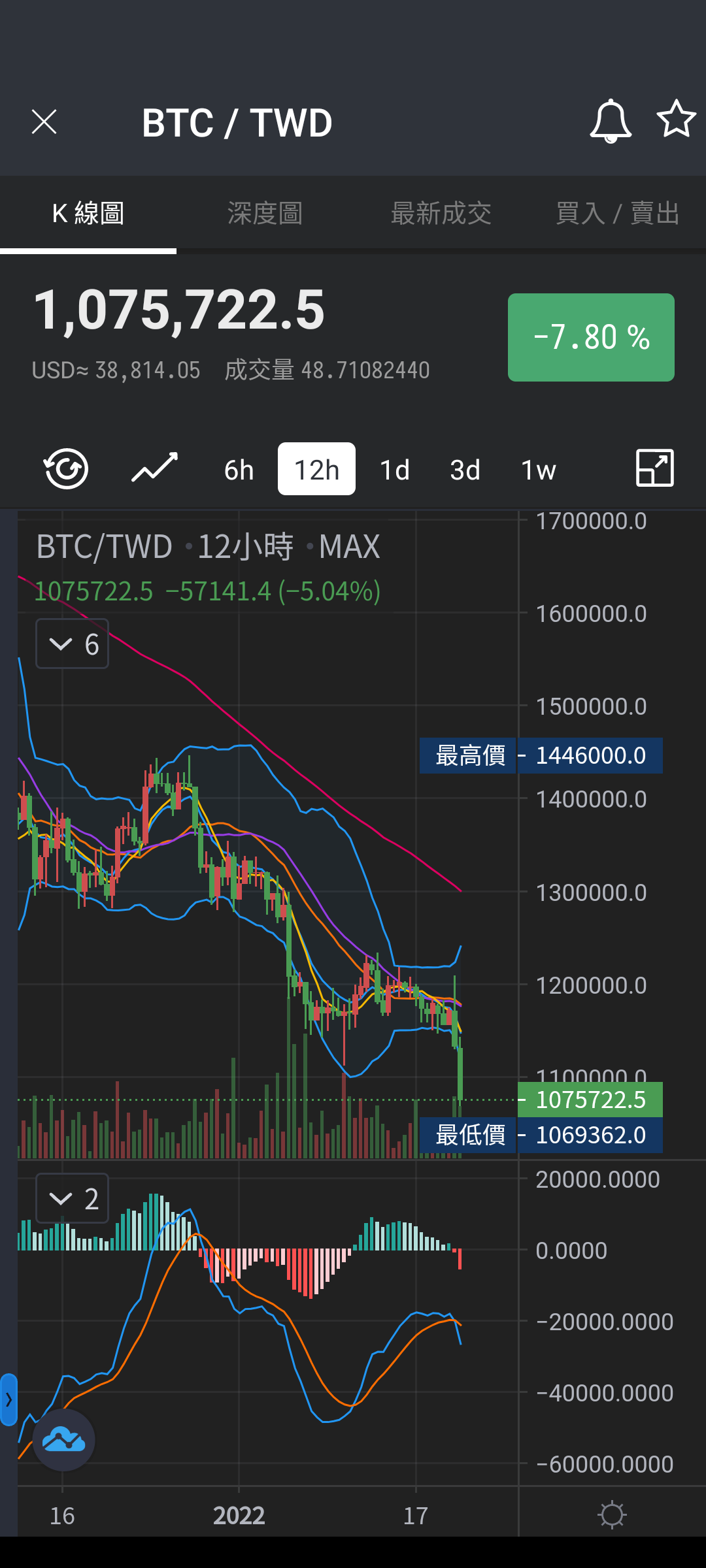The image size is (706, 1568).
Task: Open the blue side panel arrow handle
Action: [x=8, y=1399]
